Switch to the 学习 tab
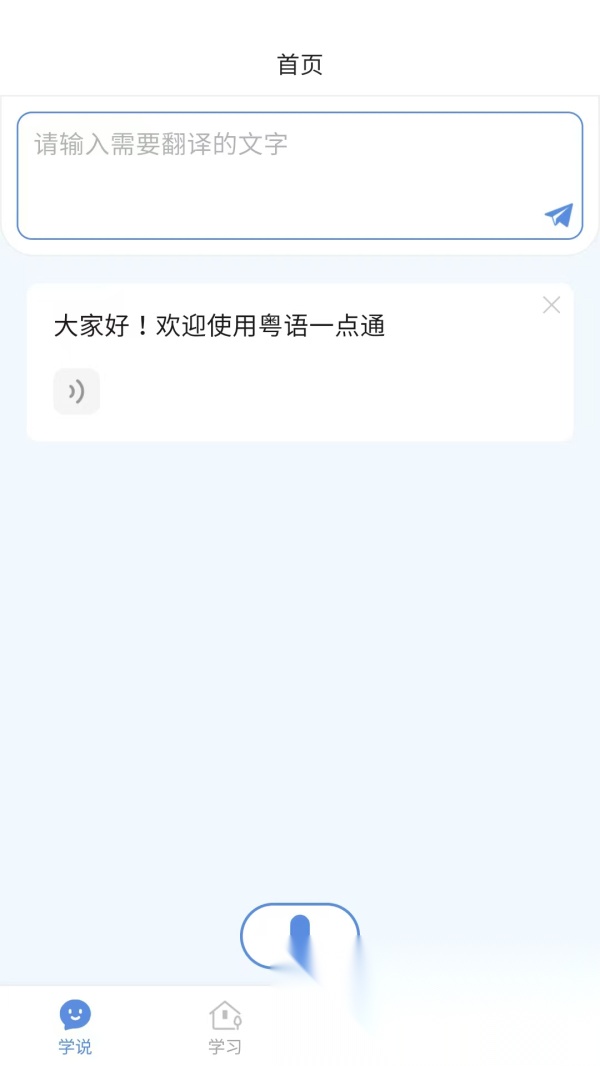Viewport: 600px width, 1066px height. [x=225, y=1027]
